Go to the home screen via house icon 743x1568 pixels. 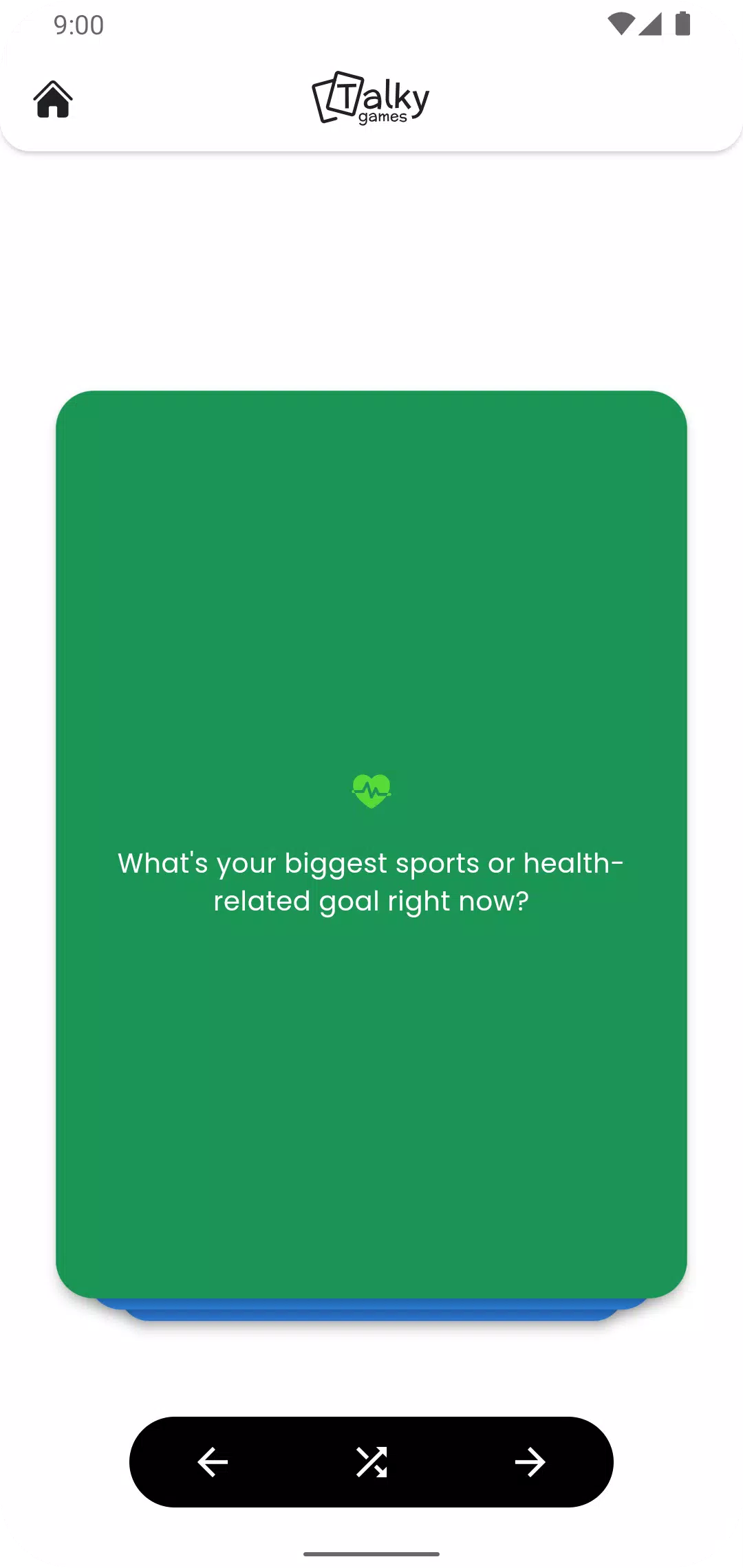click(53, 100)
